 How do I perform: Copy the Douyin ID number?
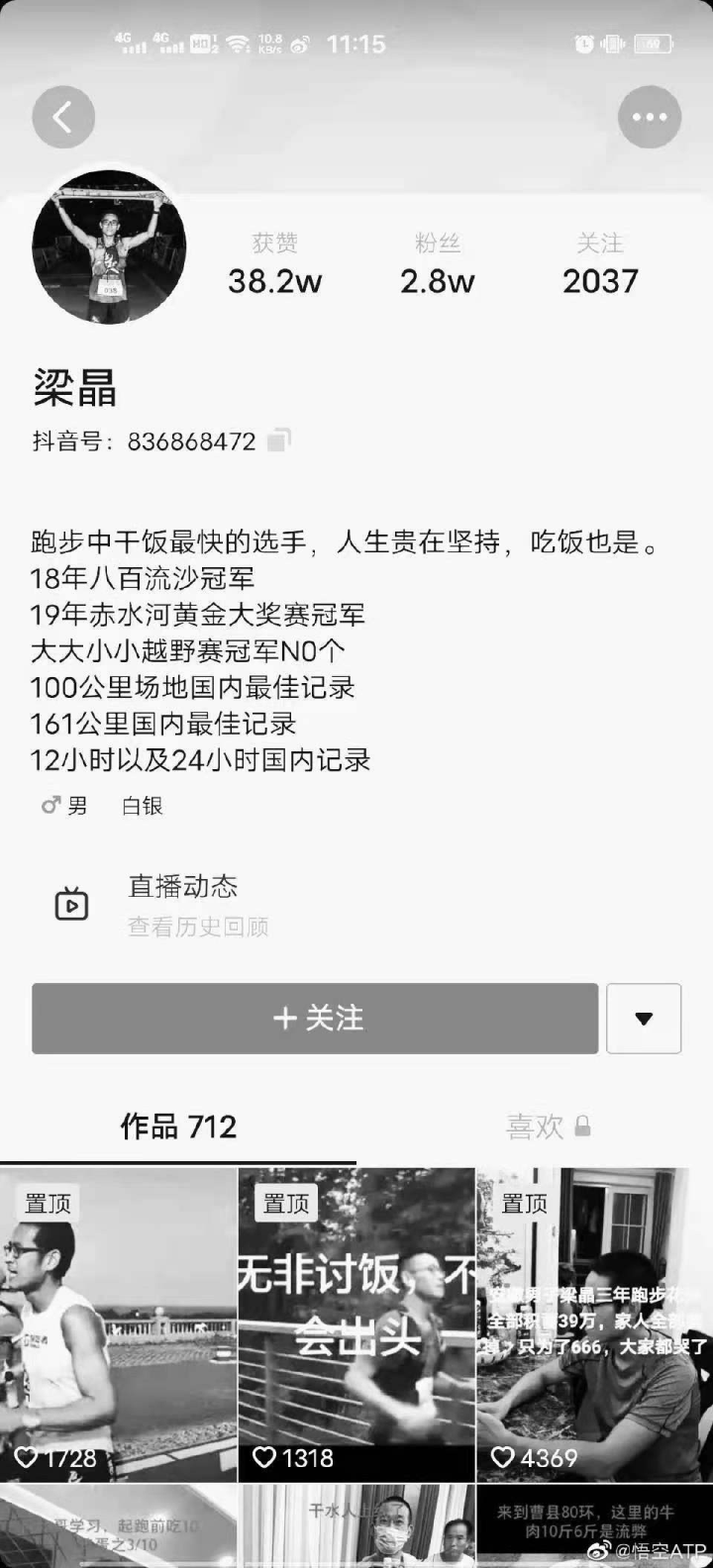[x=280, y=441]
